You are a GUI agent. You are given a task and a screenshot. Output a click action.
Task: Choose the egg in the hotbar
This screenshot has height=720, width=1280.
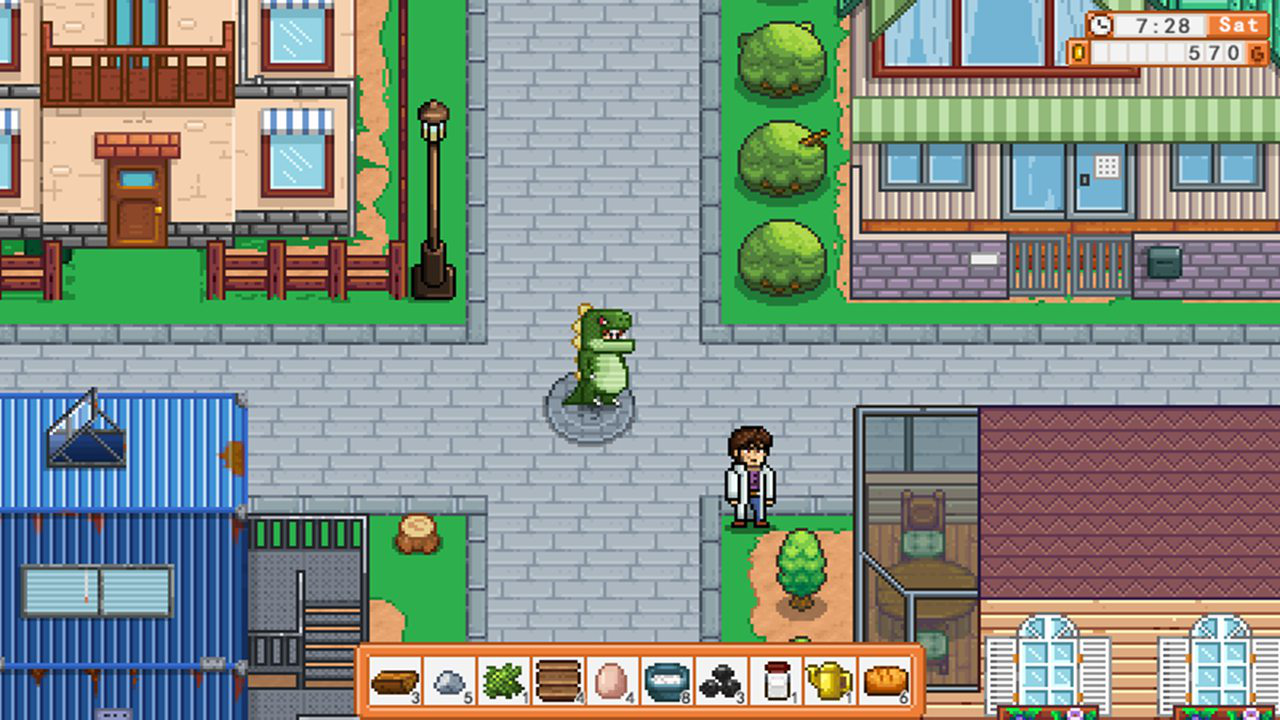tap(612, 682)
